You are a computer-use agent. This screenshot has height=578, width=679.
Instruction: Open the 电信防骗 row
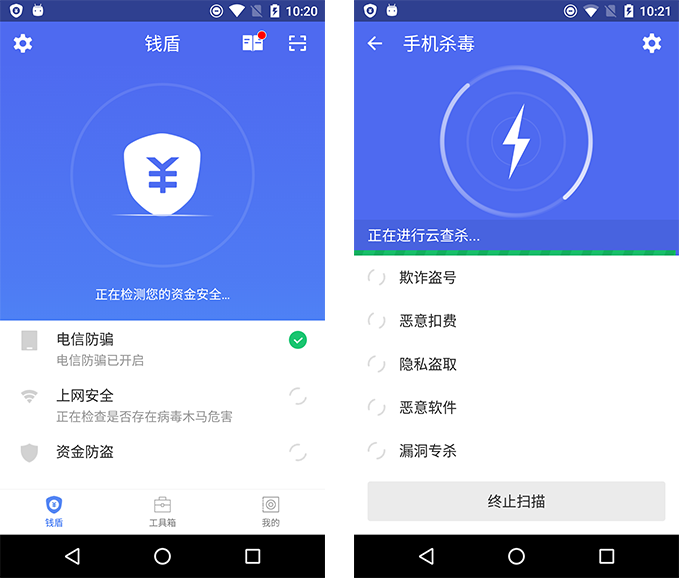tap(162, 348)
